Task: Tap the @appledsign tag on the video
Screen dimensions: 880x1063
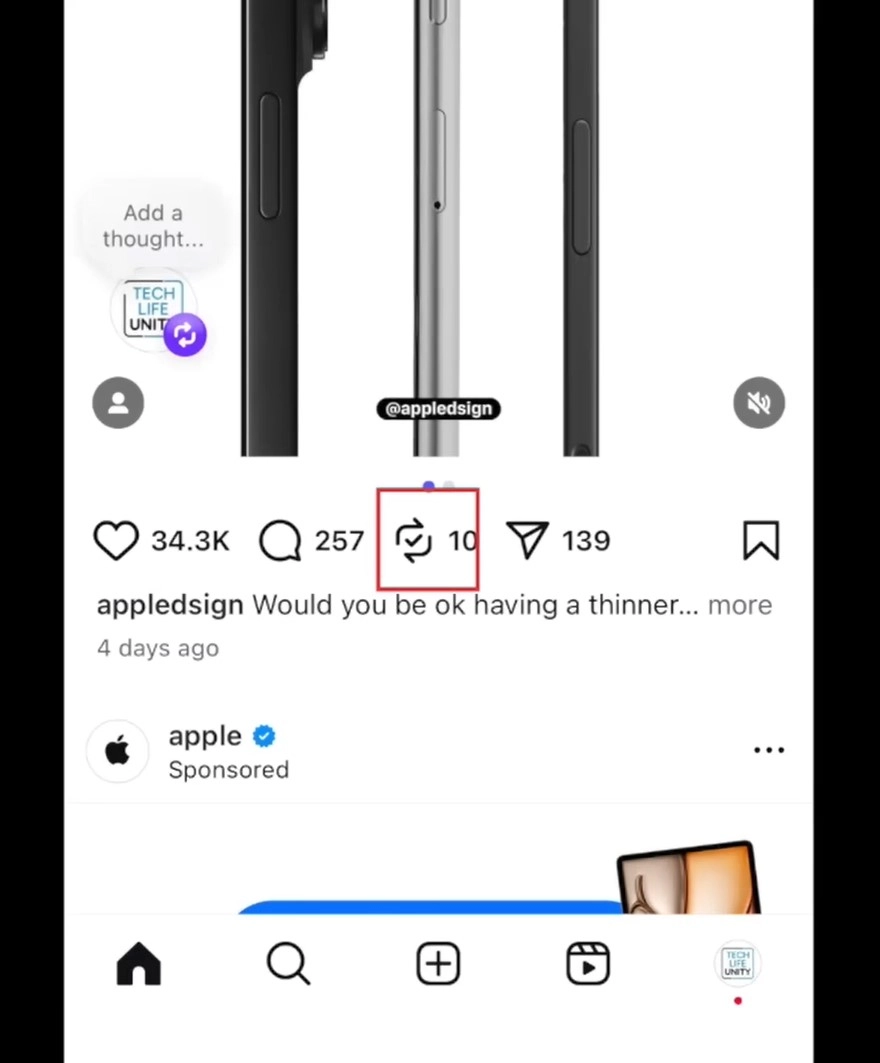Action: click(438, 408)
